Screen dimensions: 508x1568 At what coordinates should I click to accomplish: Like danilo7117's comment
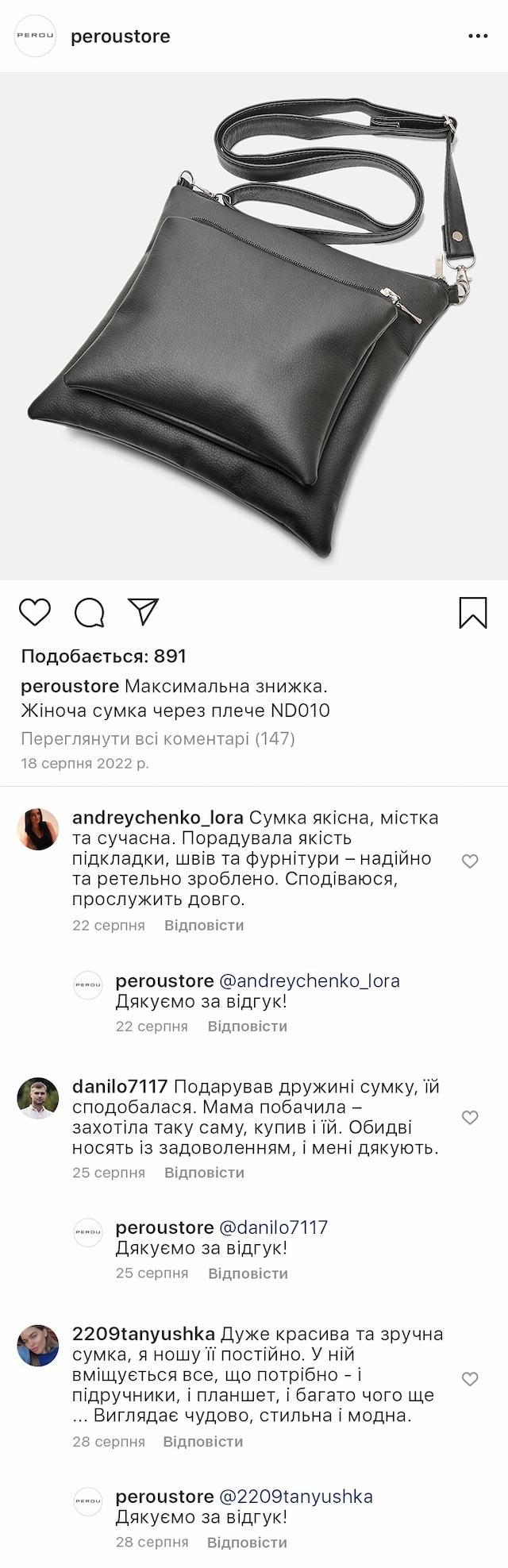coord(470,1118)
